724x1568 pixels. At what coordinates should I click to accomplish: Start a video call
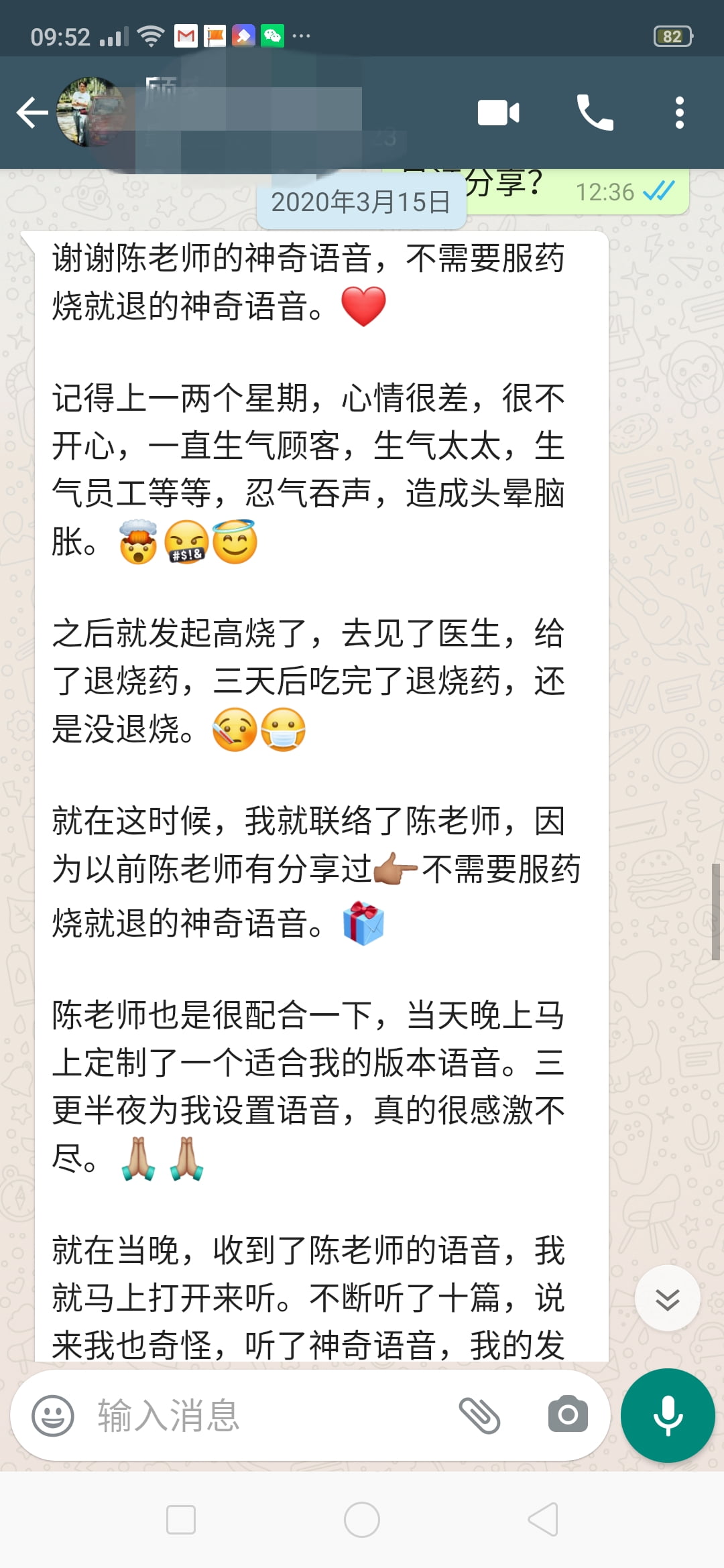[x=498, y=113]
